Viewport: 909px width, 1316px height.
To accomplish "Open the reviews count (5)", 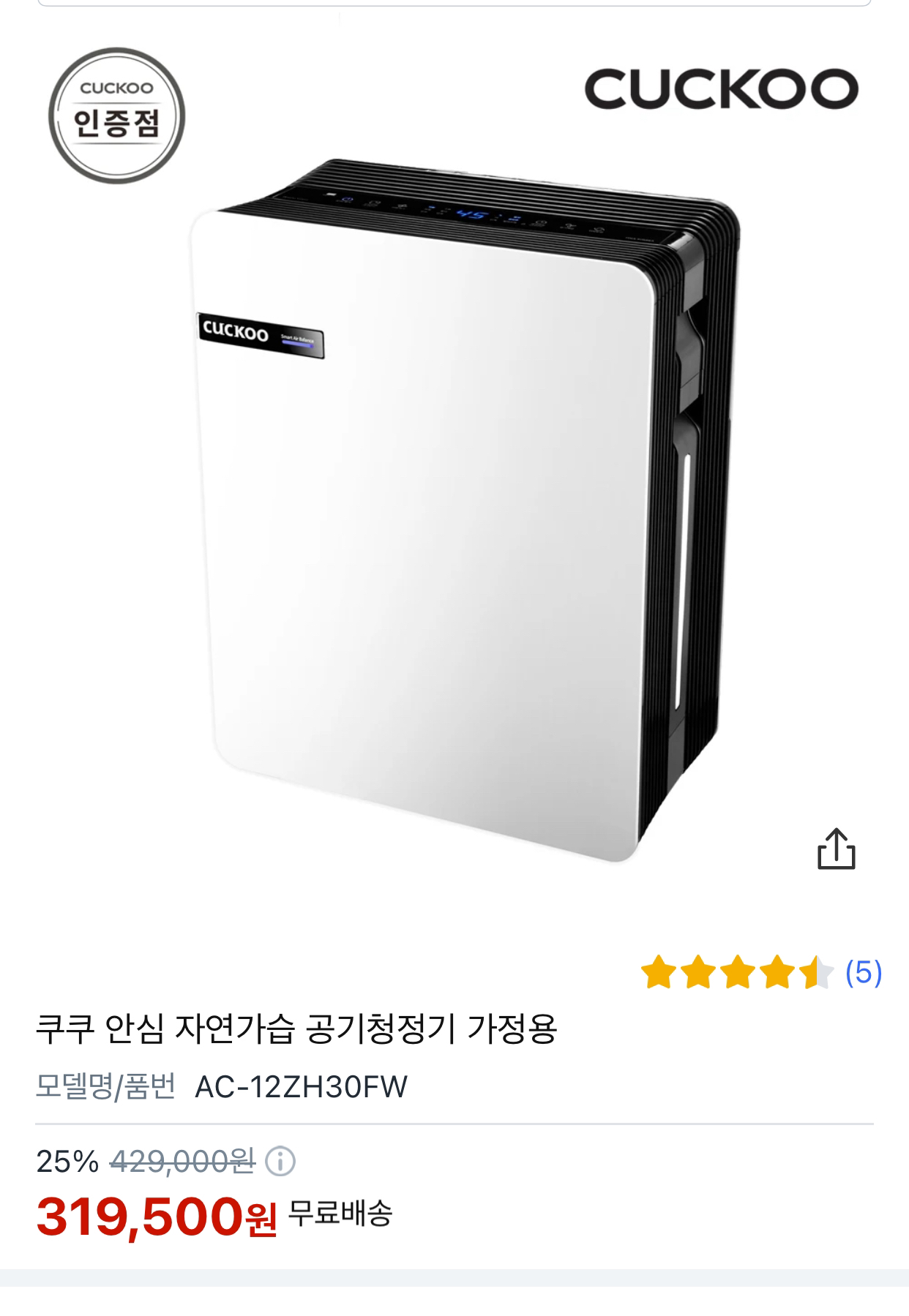I will pos(863,973).
